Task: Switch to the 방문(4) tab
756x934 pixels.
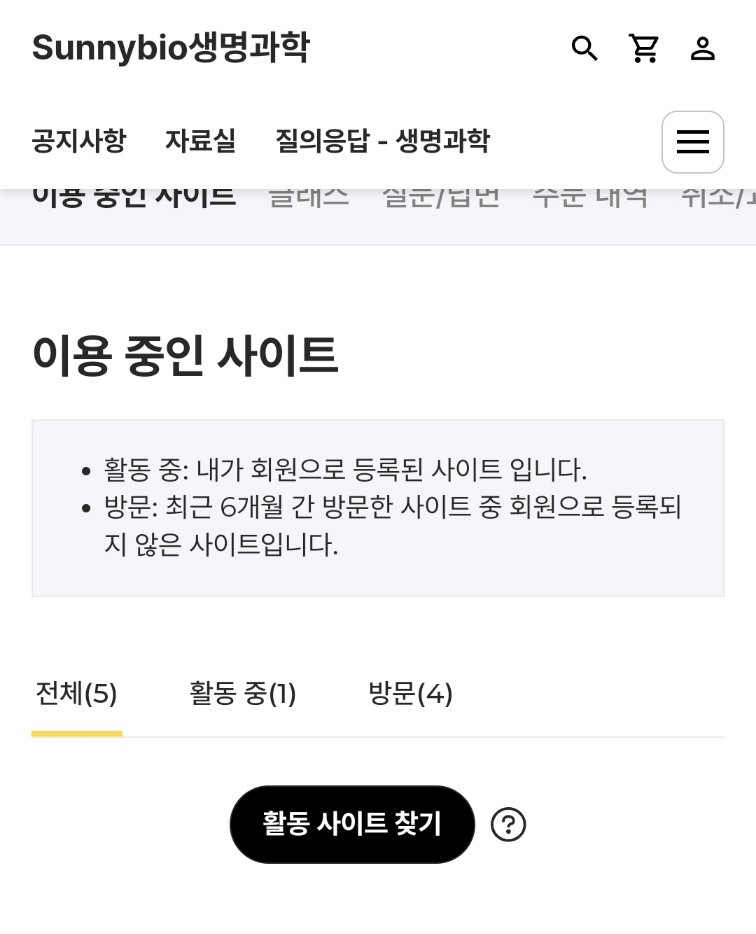Action: tap(410, 694)
